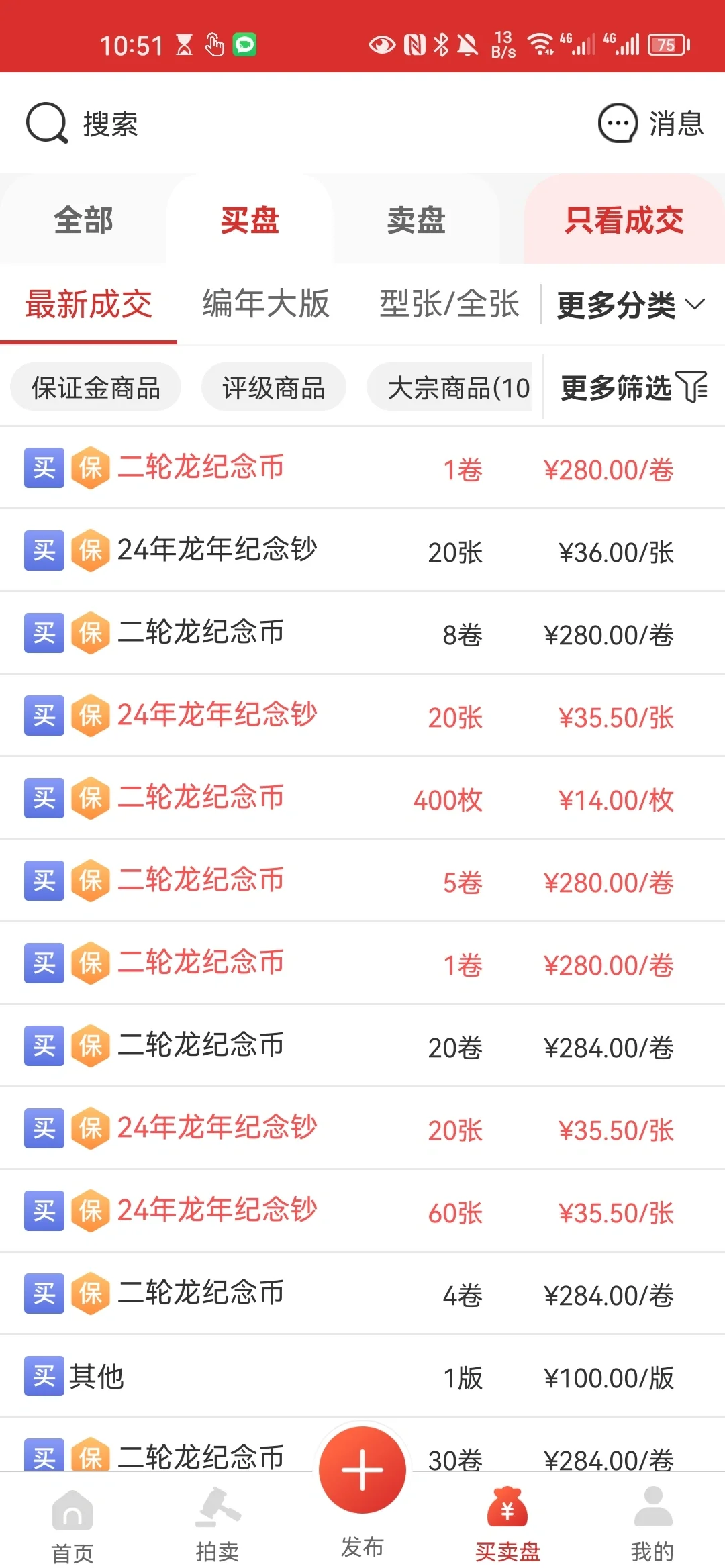
Task: Toggle the 只看成交 filter
Action: click(624, 220)
